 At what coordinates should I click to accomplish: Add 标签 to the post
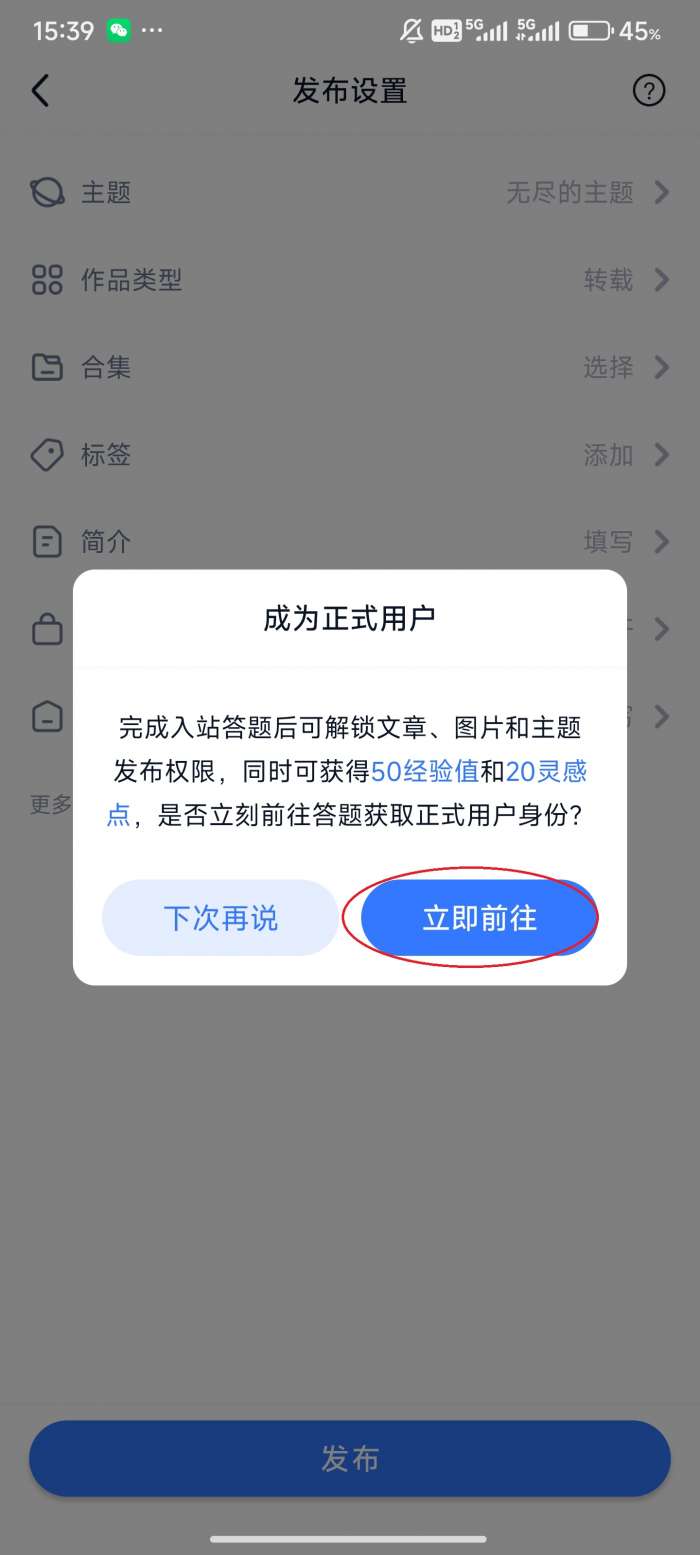point(350,455)
